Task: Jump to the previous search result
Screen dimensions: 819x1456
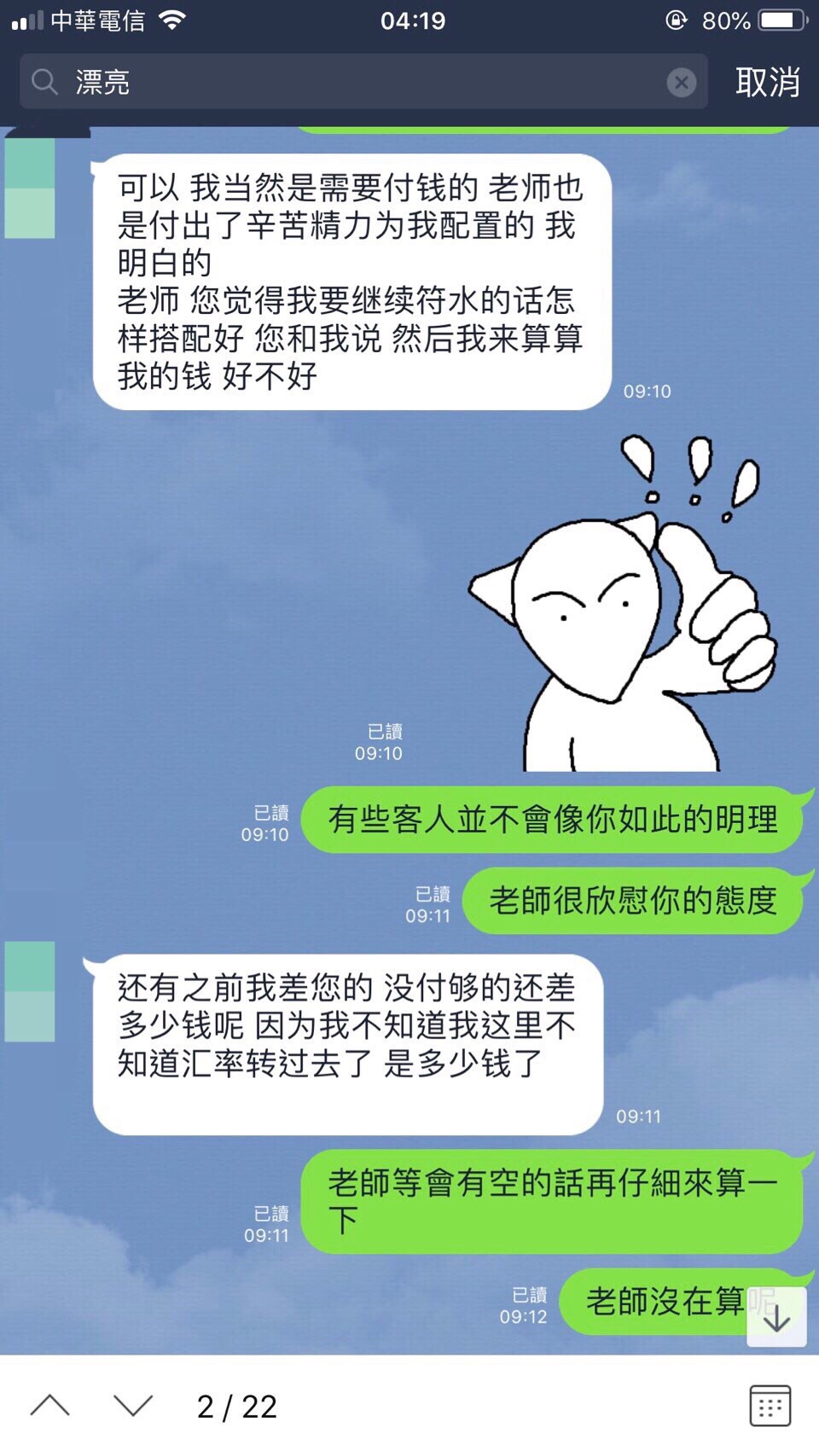Action: coord(49,1405)
